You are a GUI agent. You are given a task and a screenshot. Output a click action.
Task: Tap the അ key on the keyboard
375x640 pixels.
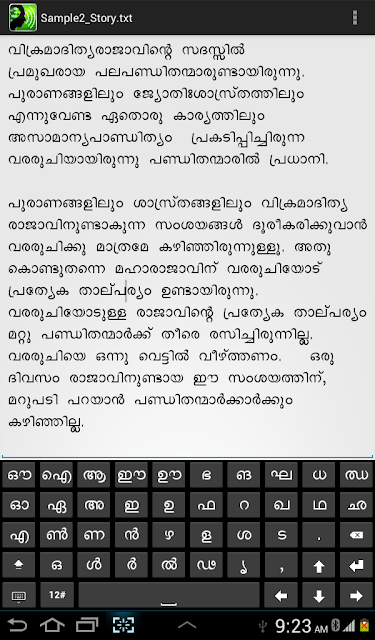(x=94, y=505)
